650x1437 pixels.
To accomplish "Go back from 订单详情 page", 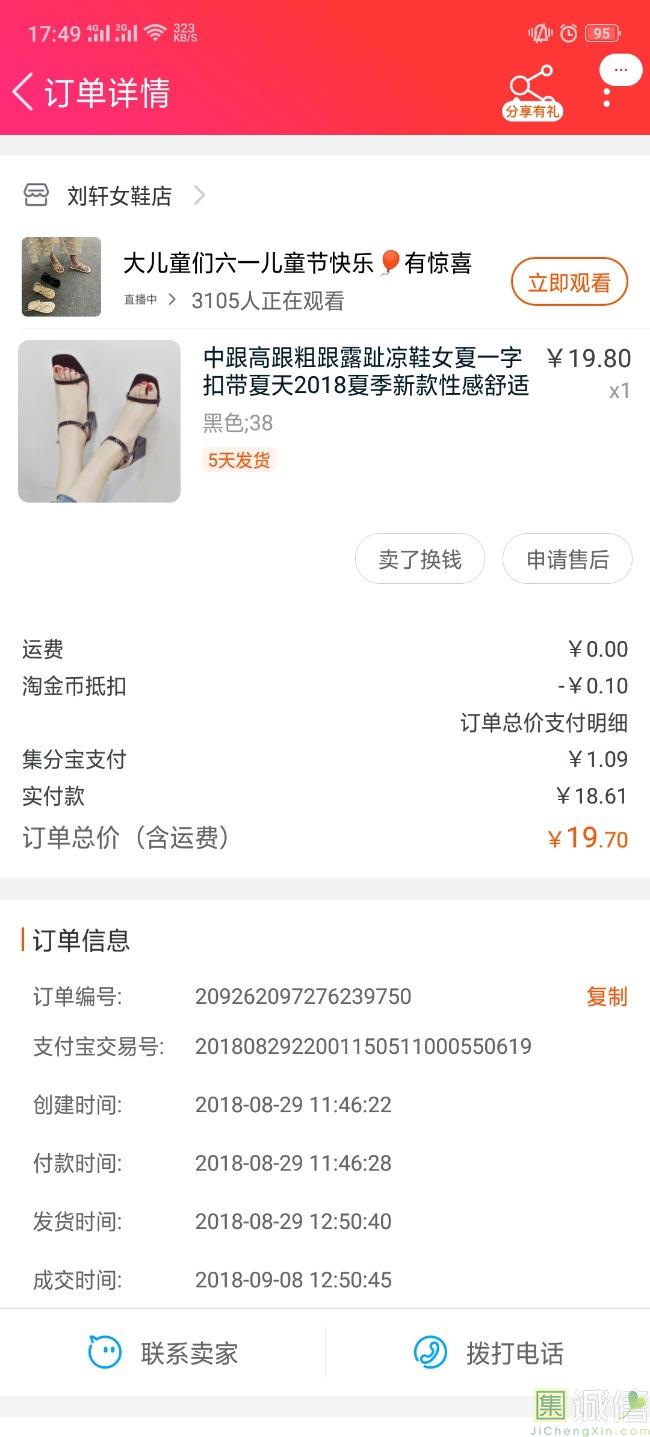I will (x=24, y=92).
